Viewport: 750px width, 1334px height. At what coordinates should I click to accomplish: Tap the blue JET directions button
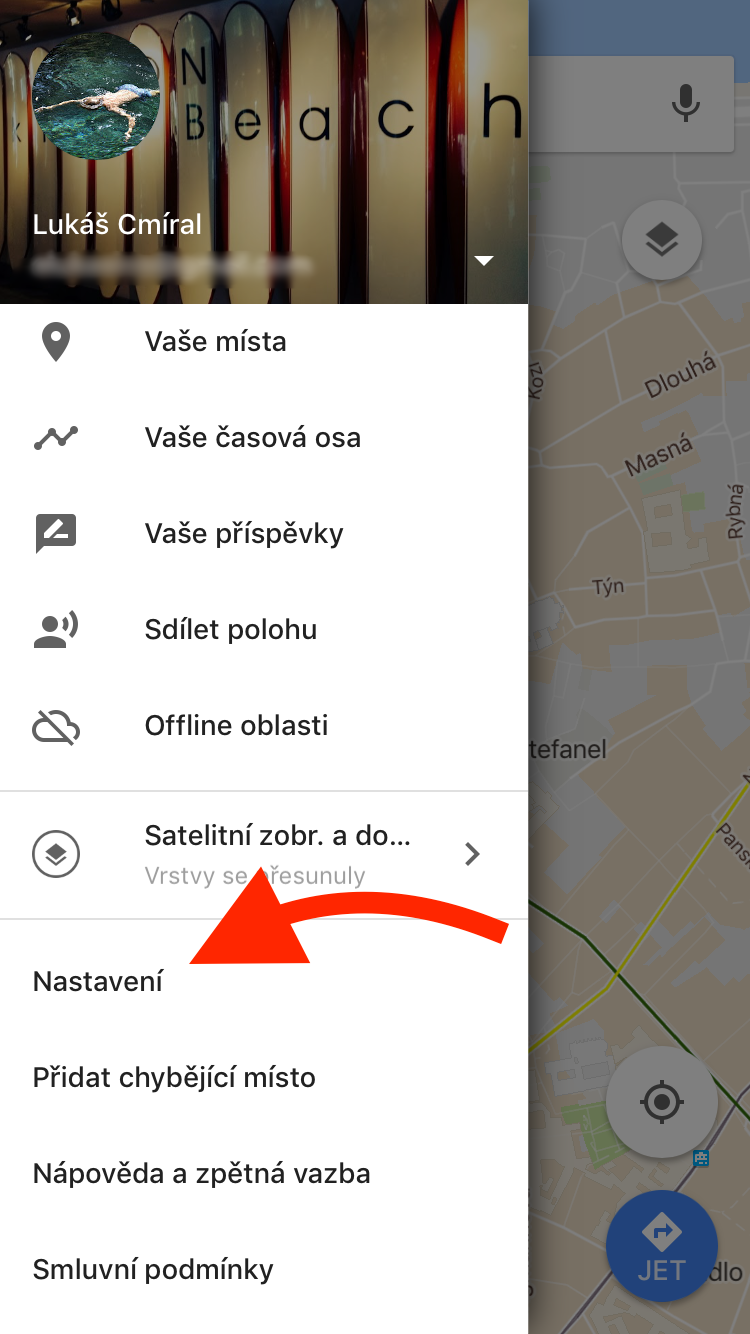click(661, 1246)
